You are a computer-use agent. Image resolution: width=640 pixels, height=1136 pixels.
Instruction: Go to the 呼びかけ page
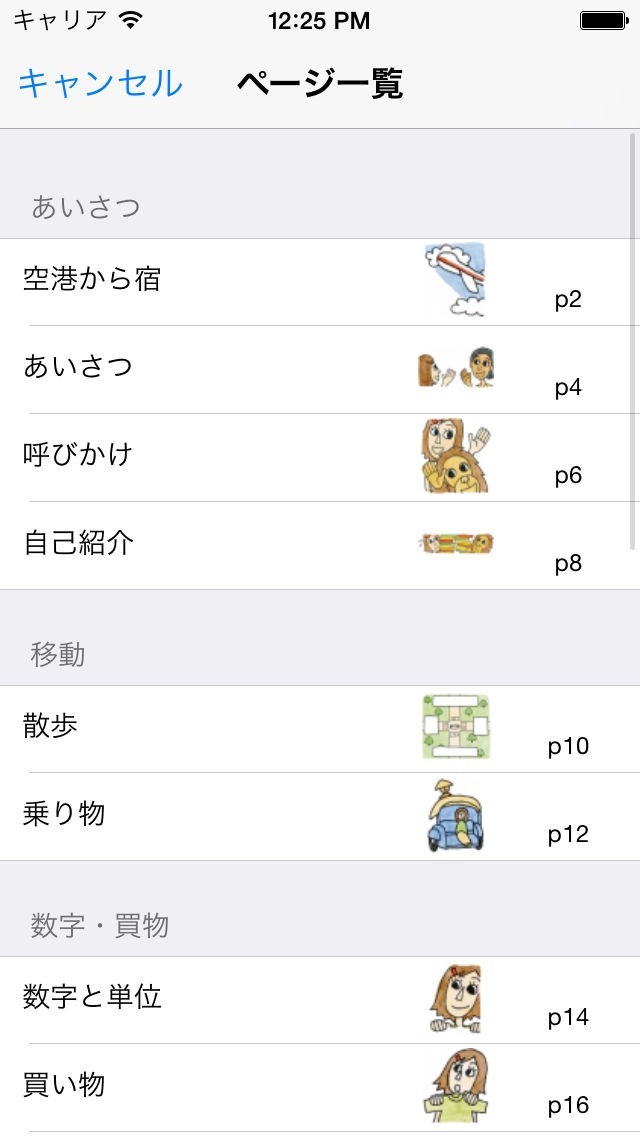pos(78,456)
